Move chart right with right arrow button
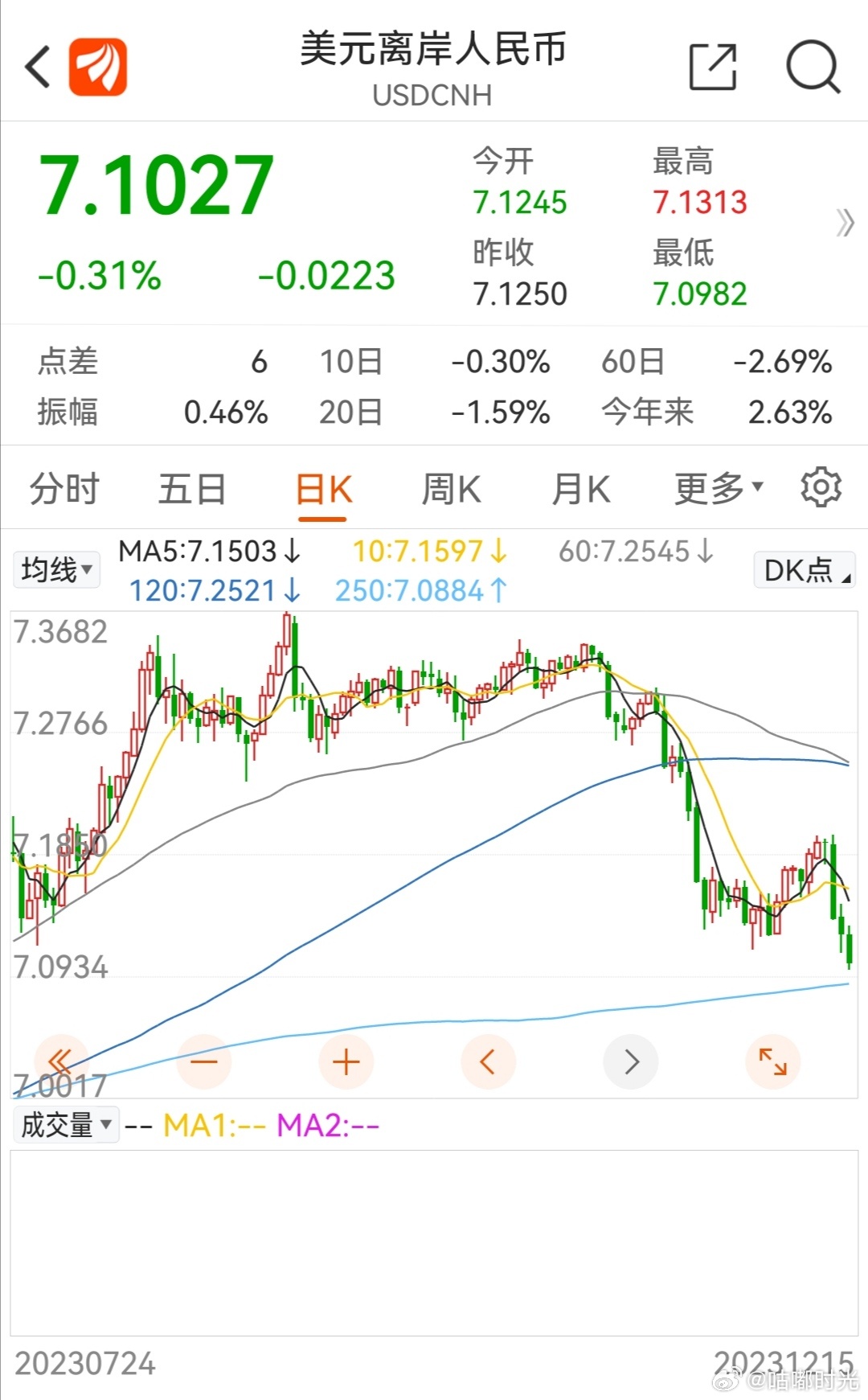The image size is (868, 1400). (x=631, y=1061)
